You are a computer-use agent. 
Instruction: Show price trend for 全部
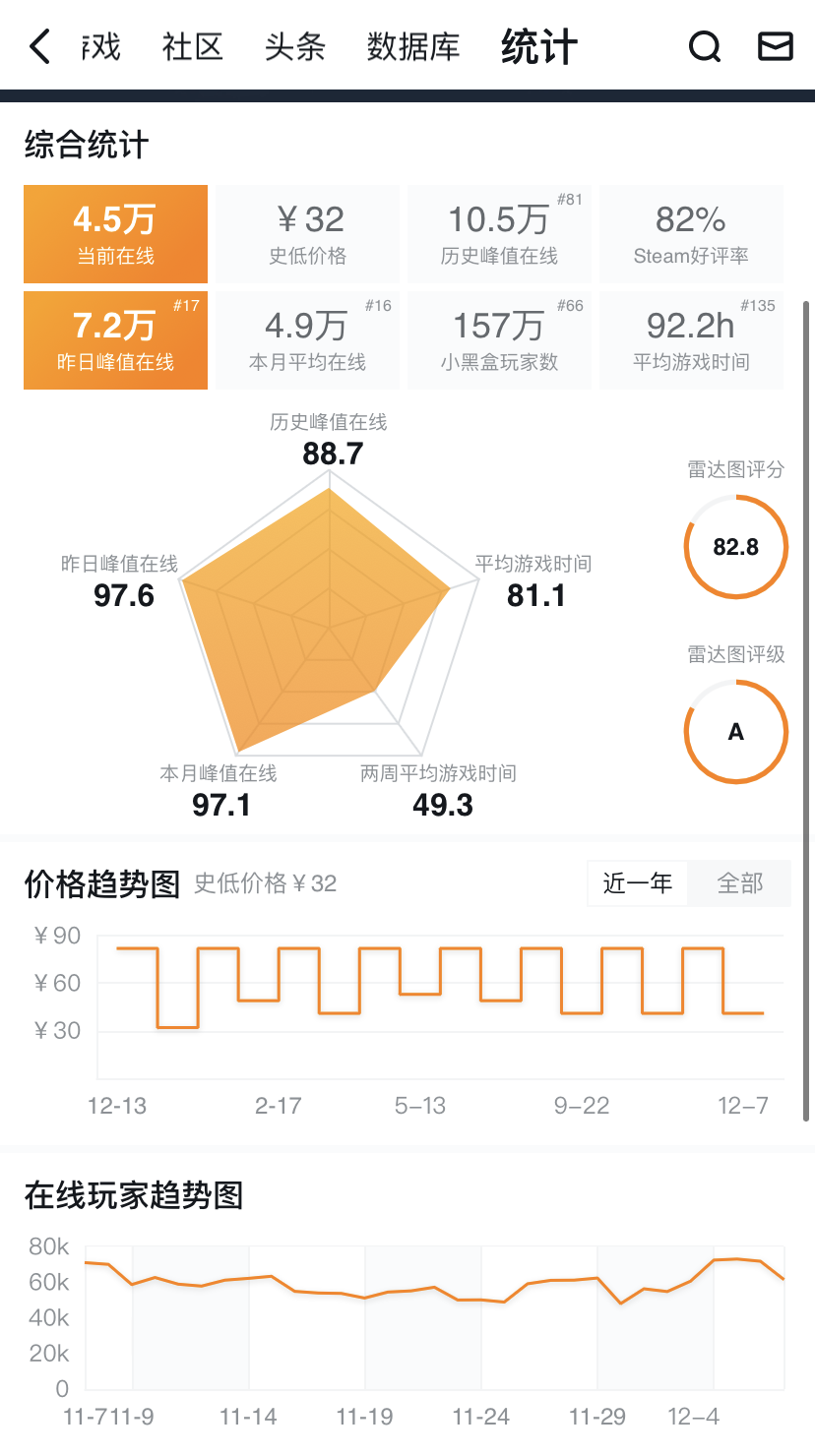click(x=740, y=883)
